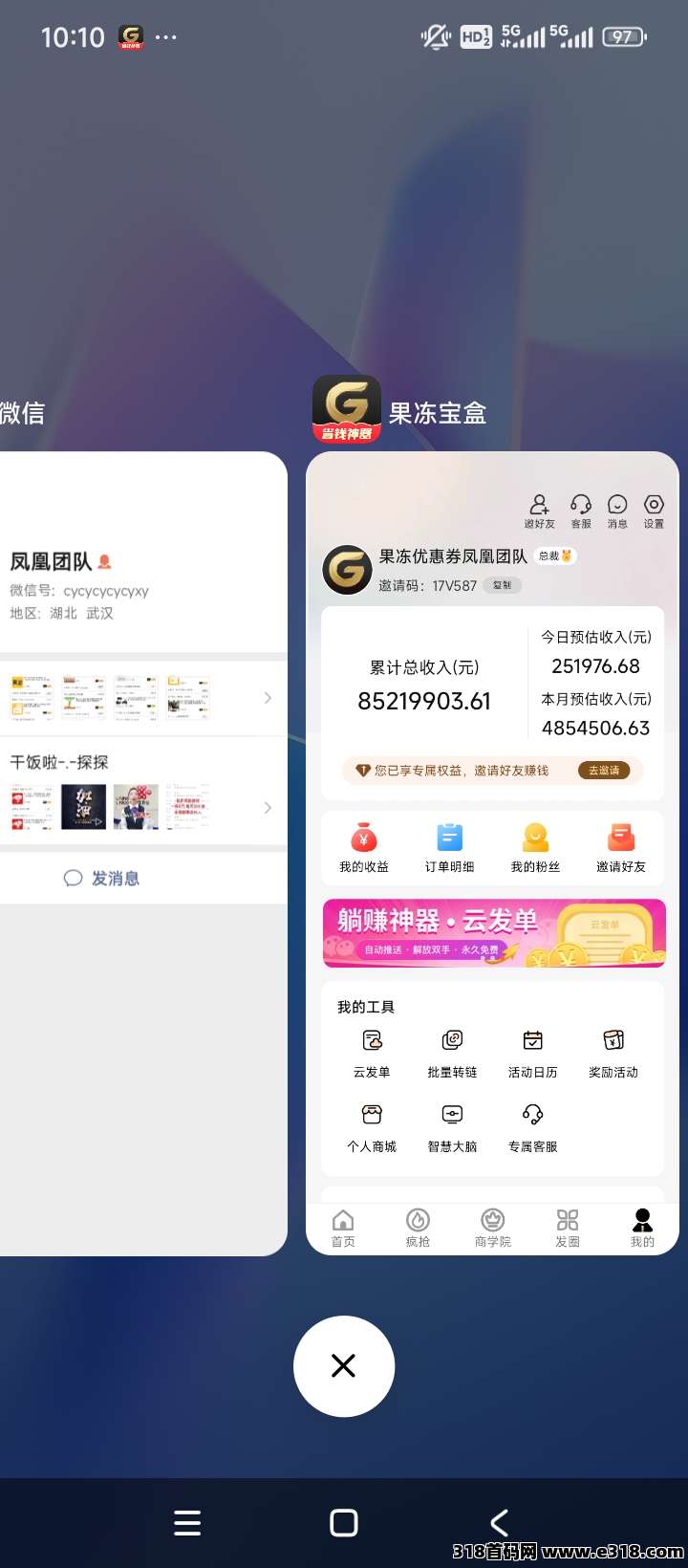688x1568 pixels.
Task: Switch to the 微信 app card
Action: tap(143, 851)
